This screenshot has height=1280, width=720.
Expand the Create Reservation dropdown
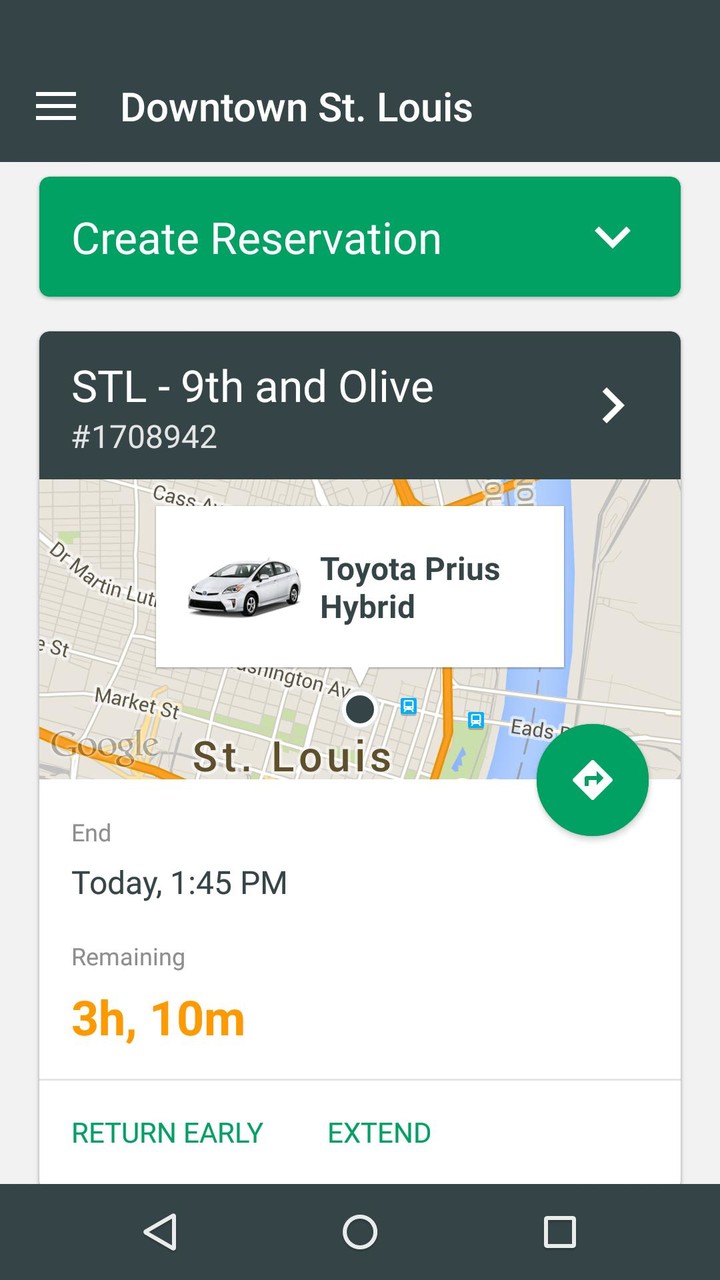coord(614,237)
